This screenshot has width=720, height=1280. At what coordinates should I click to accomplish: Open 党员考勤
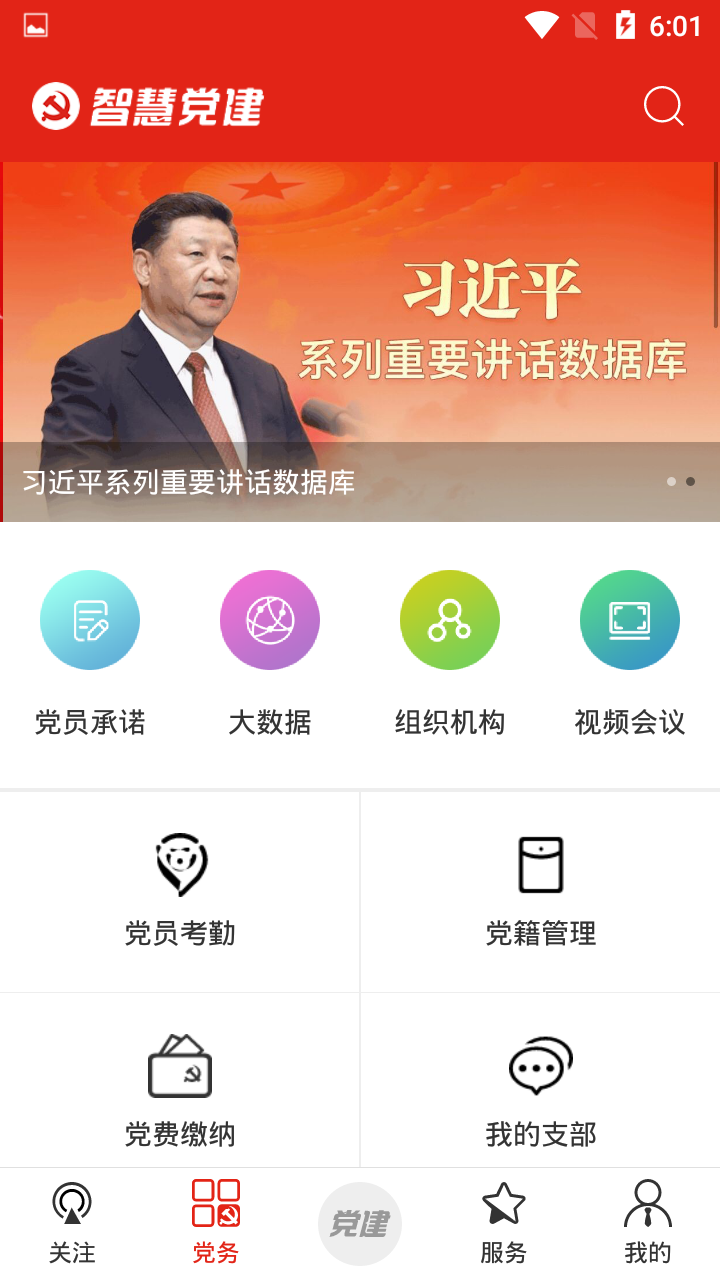[180, 892]
